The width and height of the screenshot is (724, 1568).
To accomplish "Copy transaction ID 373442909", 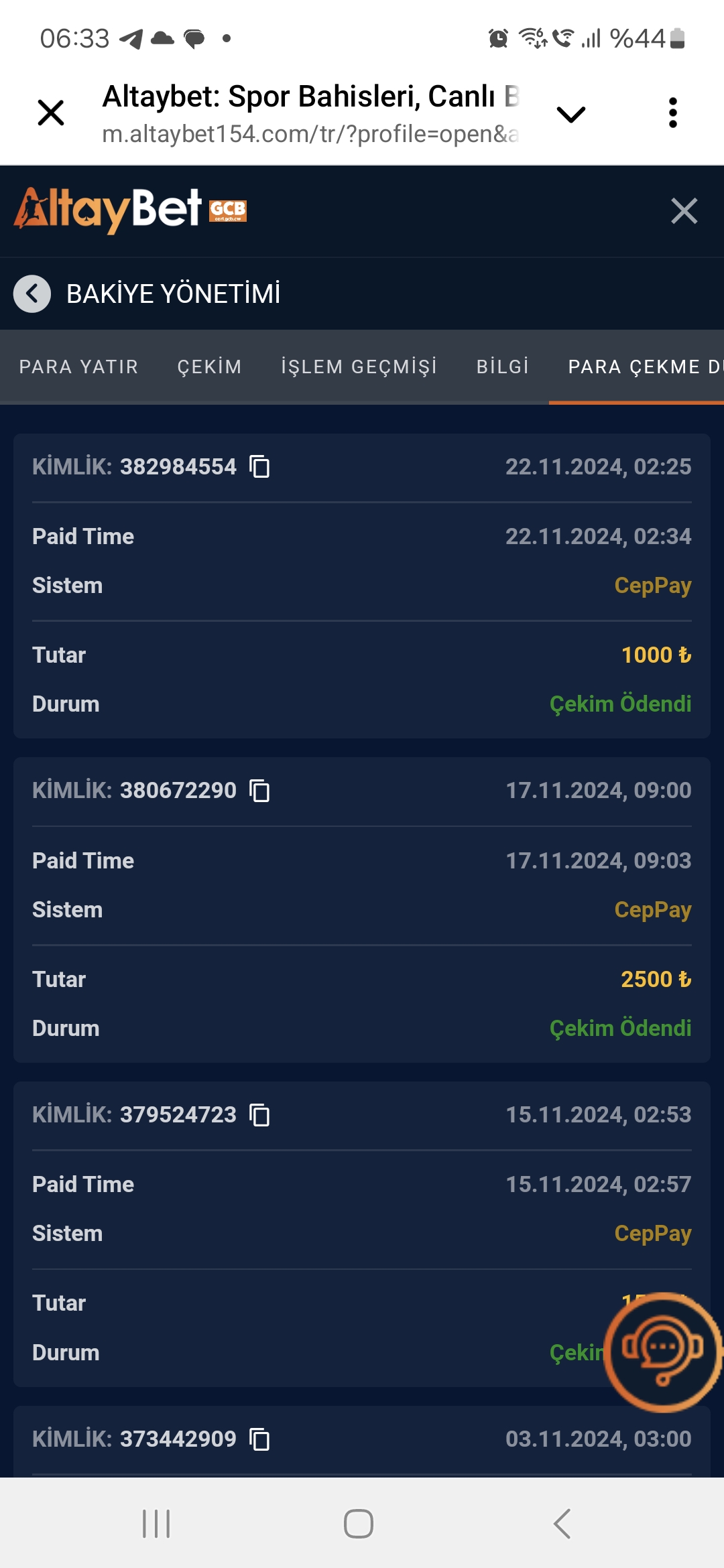I will pos(259,1439).
